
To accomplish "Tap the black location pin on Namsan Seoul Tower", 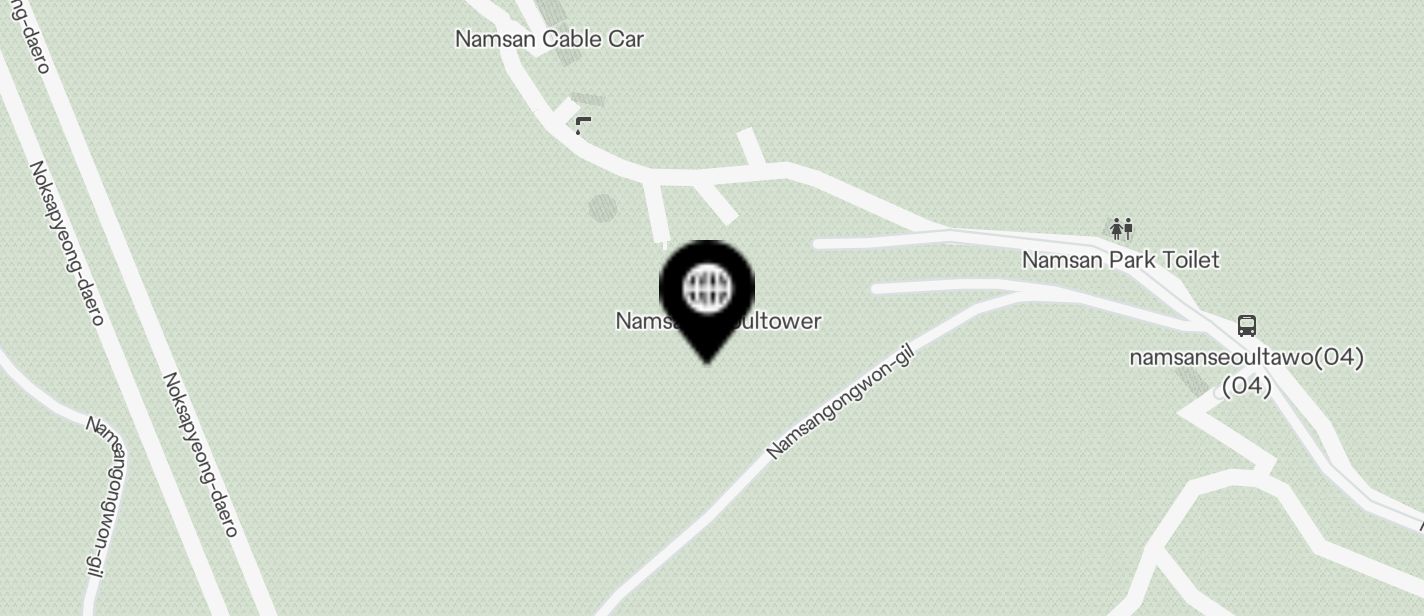I will pos(707,292).
